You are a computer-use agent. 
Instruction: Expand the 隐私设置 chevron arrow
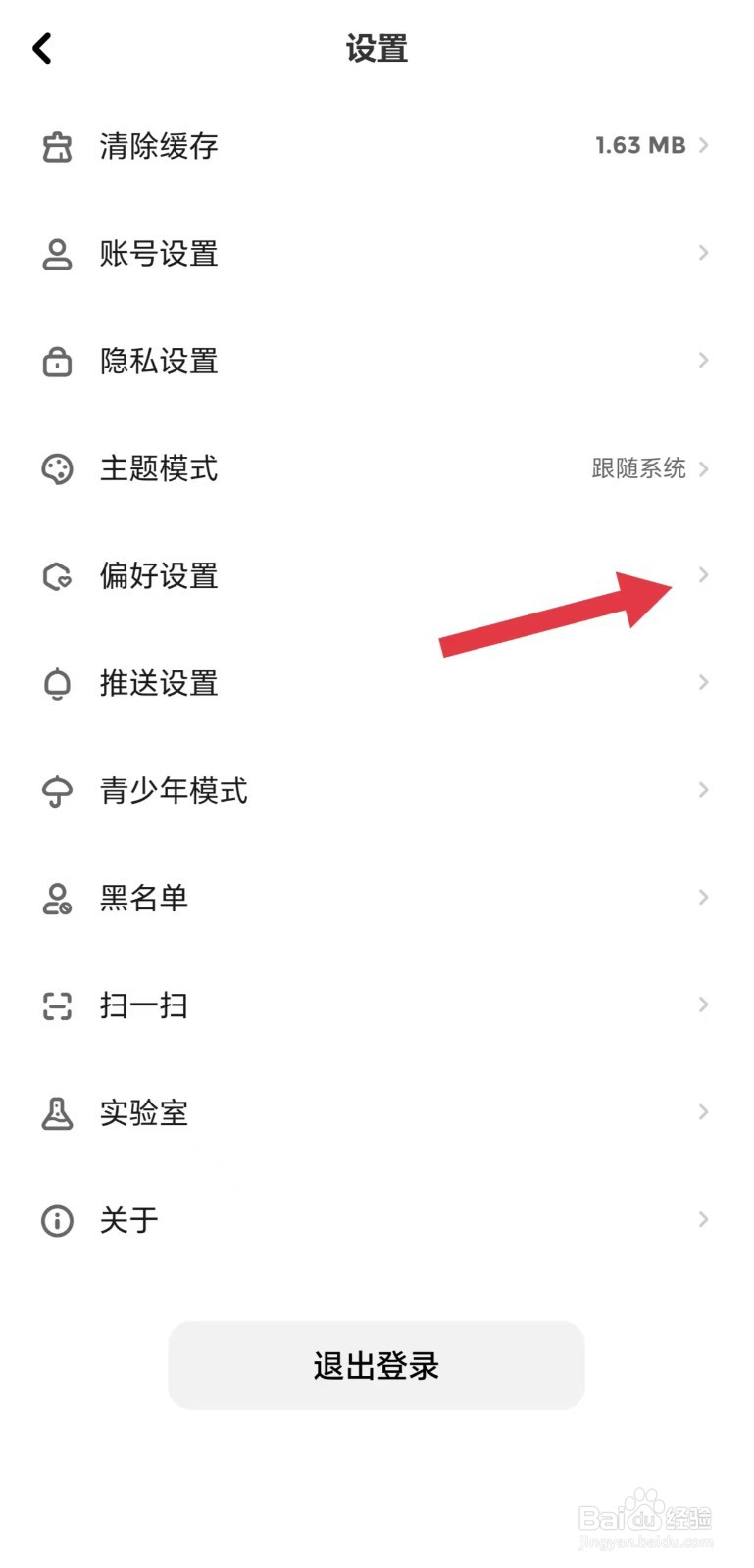coord(703,361)
